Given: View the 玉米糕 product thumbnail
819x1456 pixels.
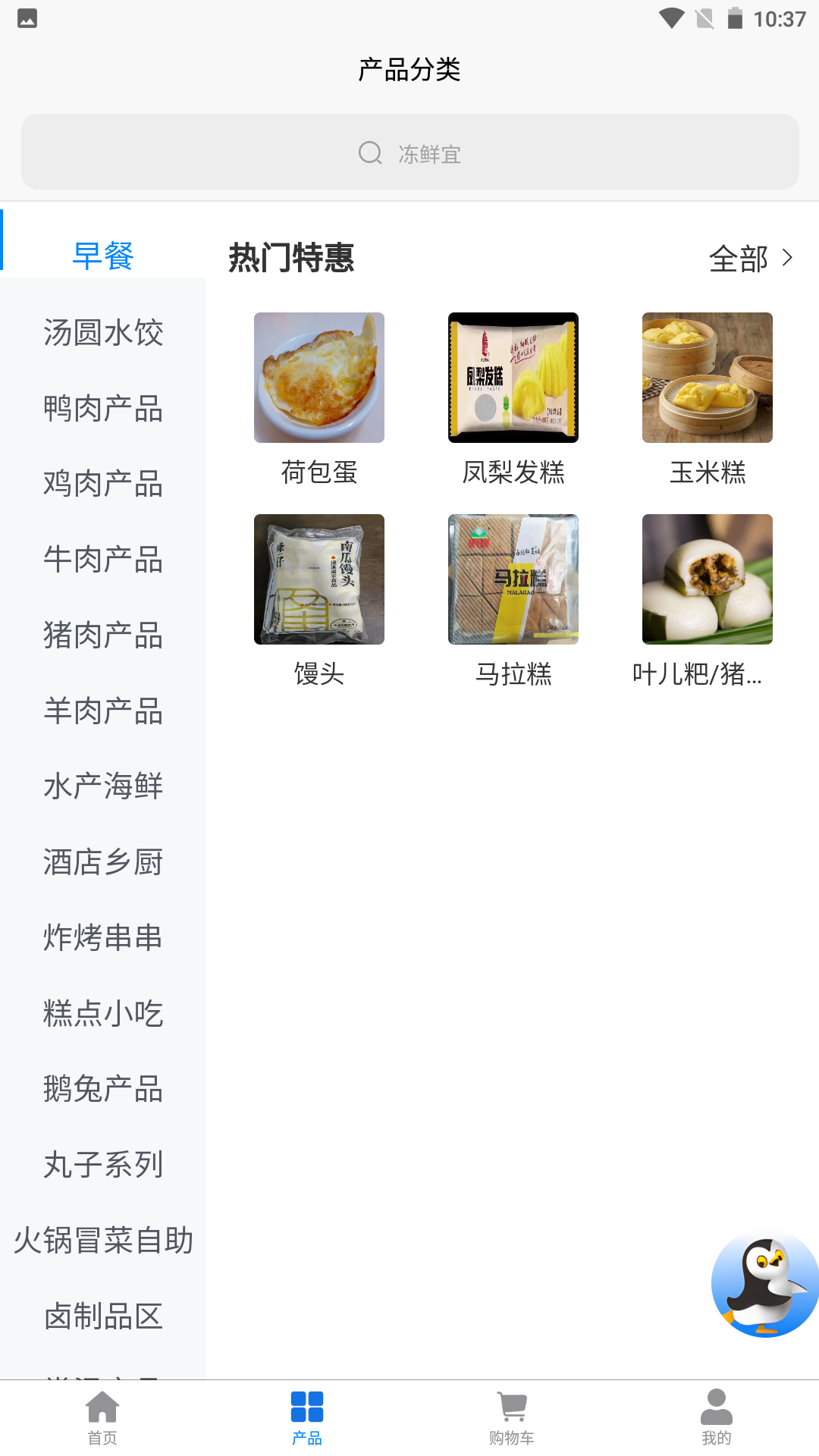Looking at the screenshot, I should tap(707, 378).
